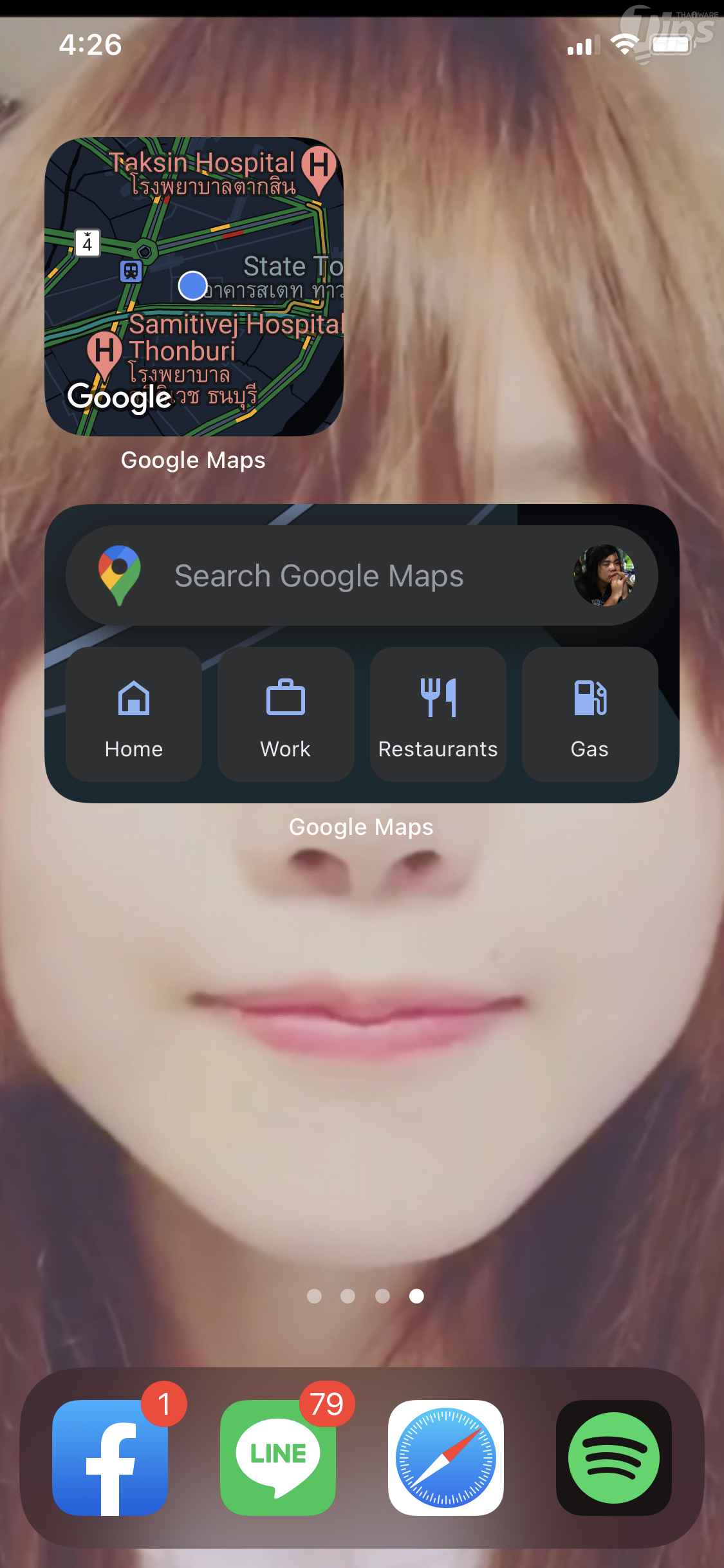Launch the Facebook app

tap(110, 1457)
